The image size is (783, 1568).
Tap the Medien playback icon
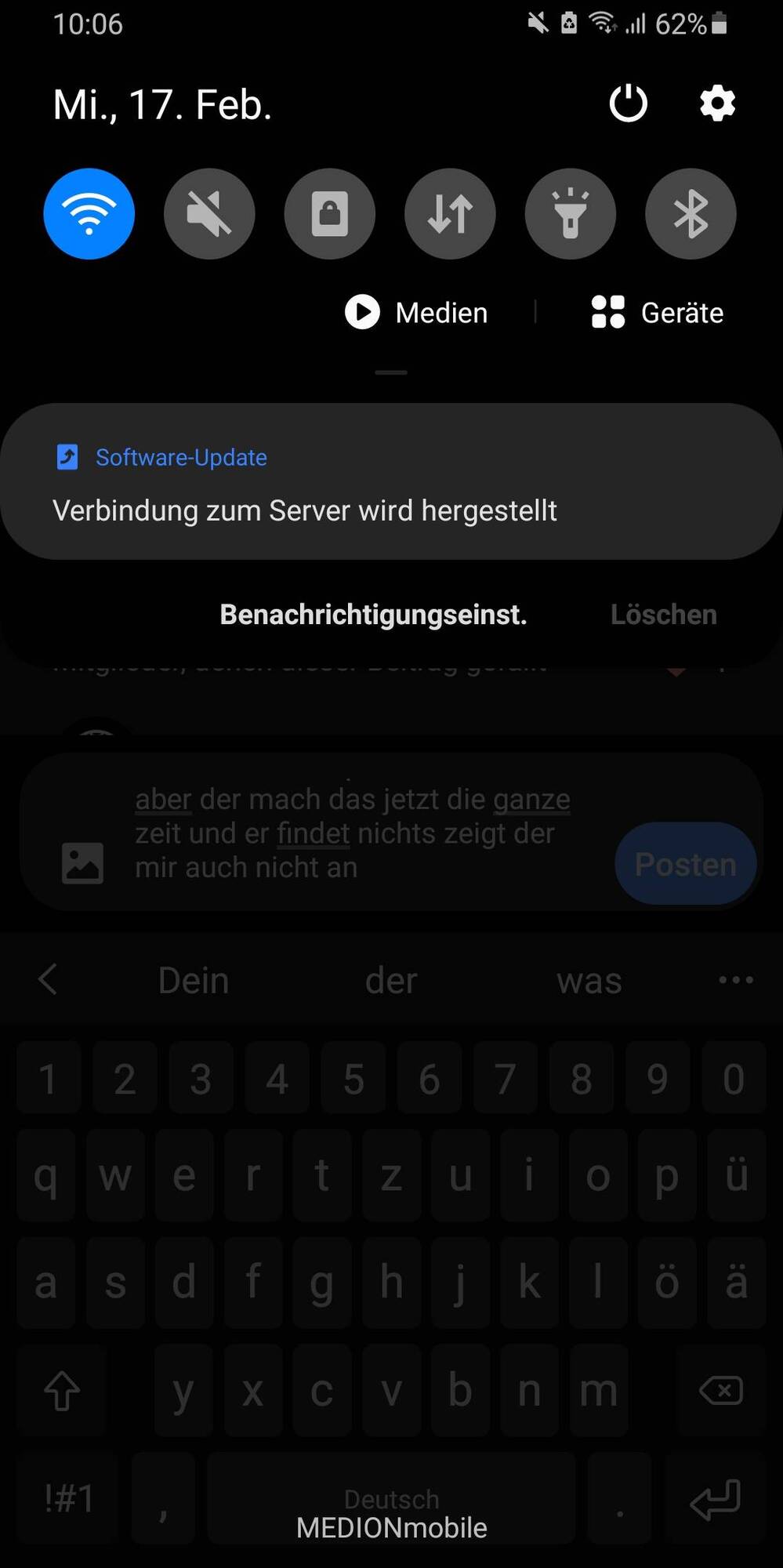tap(362, 312)
